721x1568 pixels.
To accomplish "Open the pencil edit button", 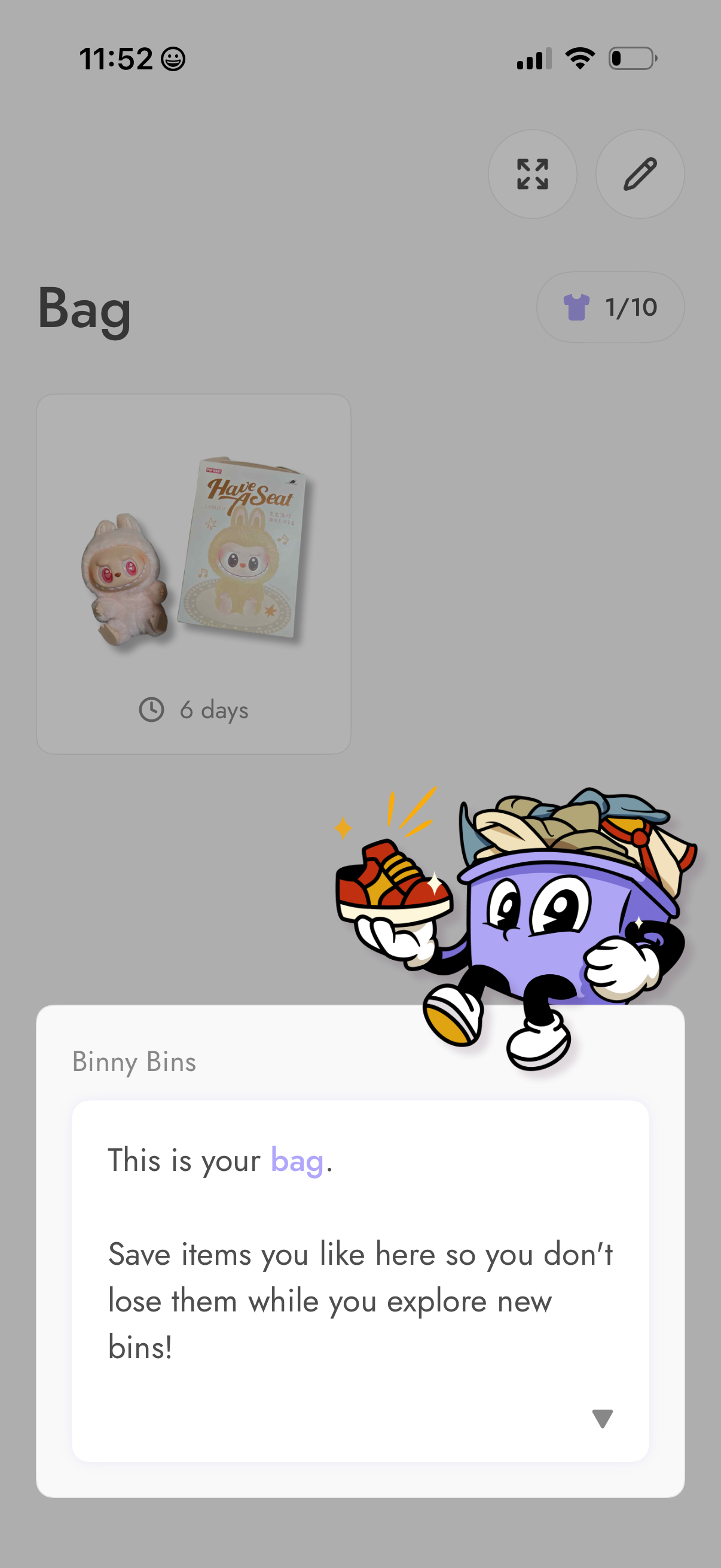I will click(640, 174).
